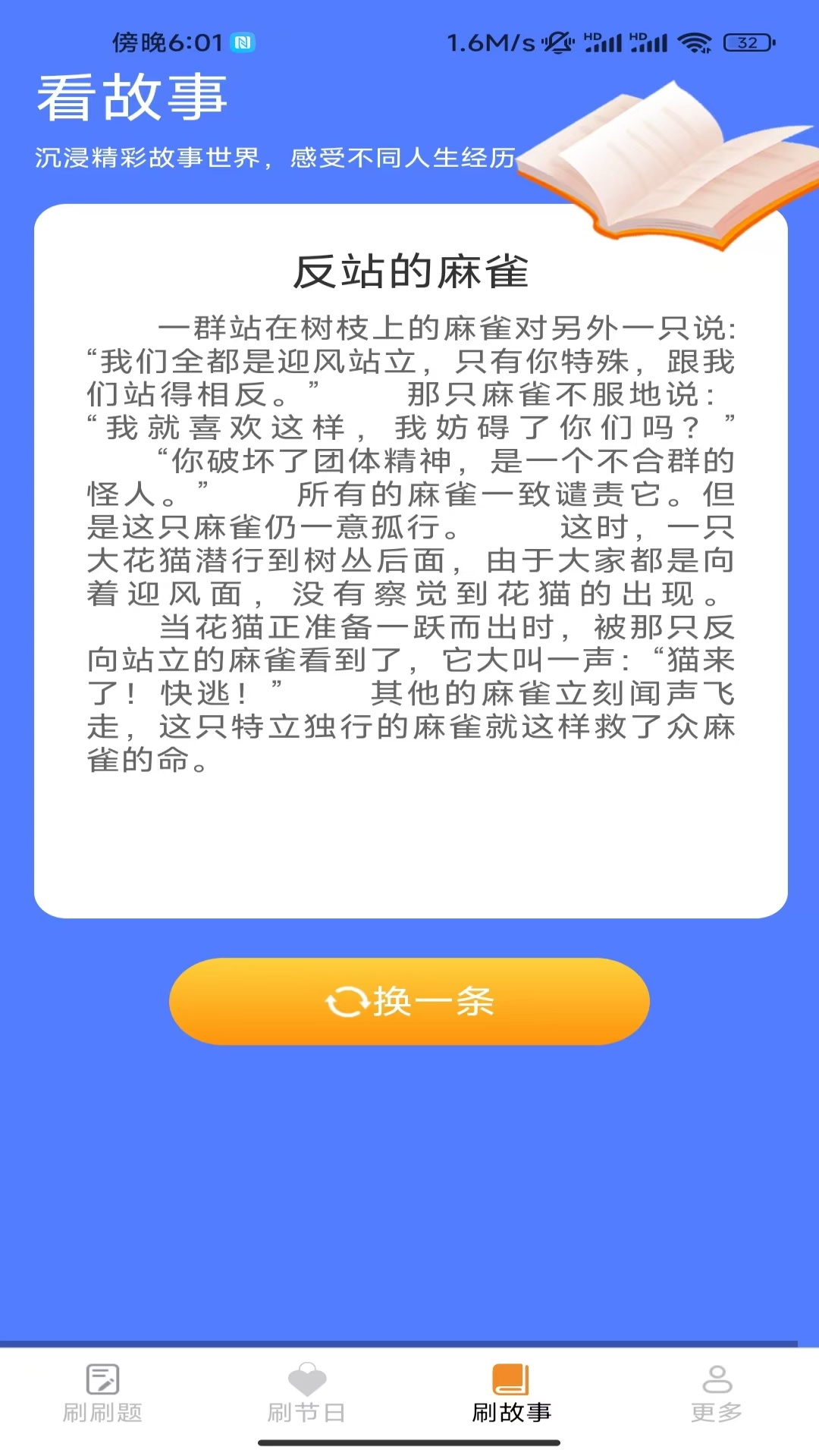Switch to the 刷刷题 tab
Screen dimensions: 819x1456
pos(102,1394)
